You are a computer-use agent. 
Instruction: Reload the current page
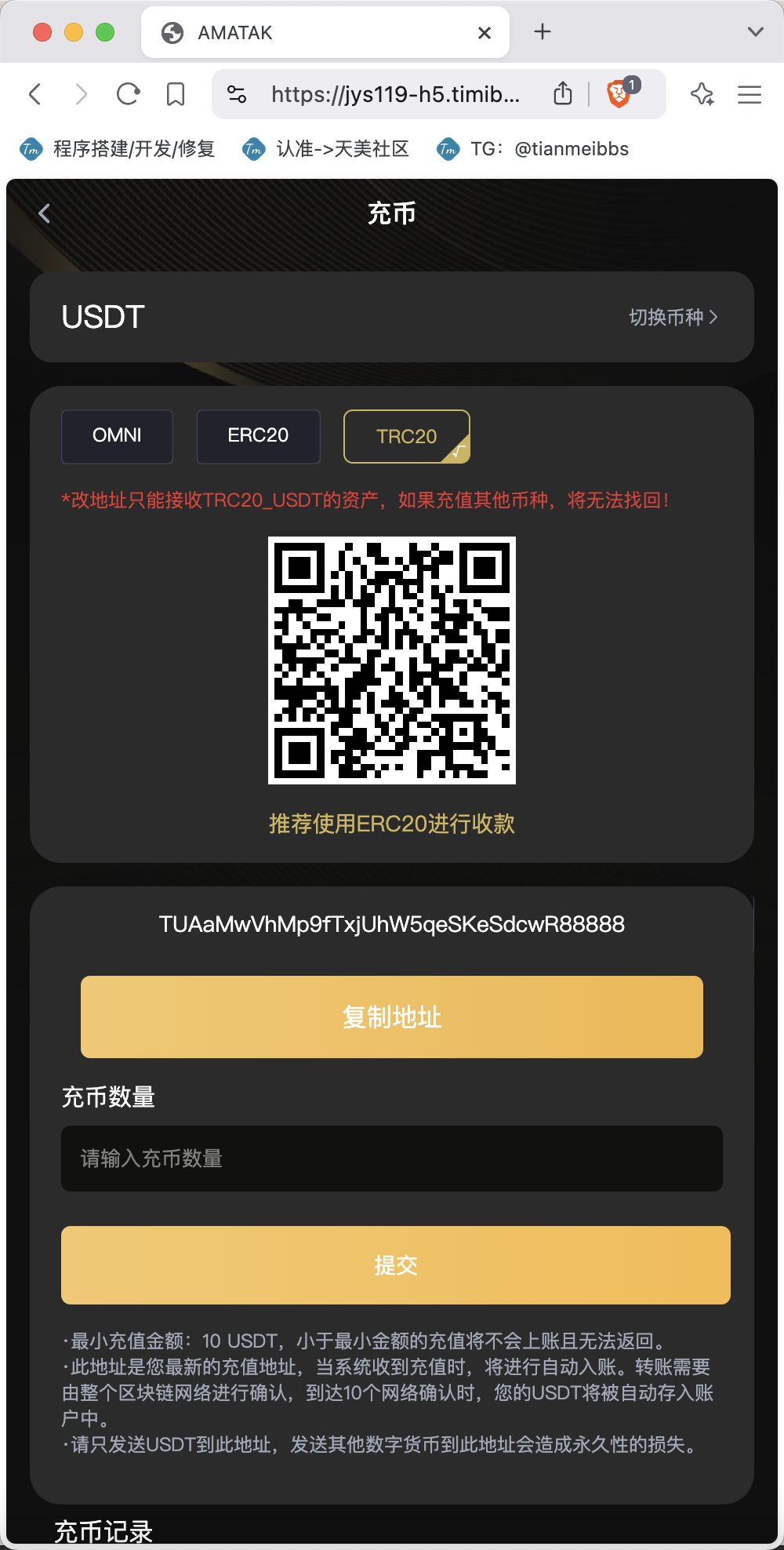(x=128, y=95)
